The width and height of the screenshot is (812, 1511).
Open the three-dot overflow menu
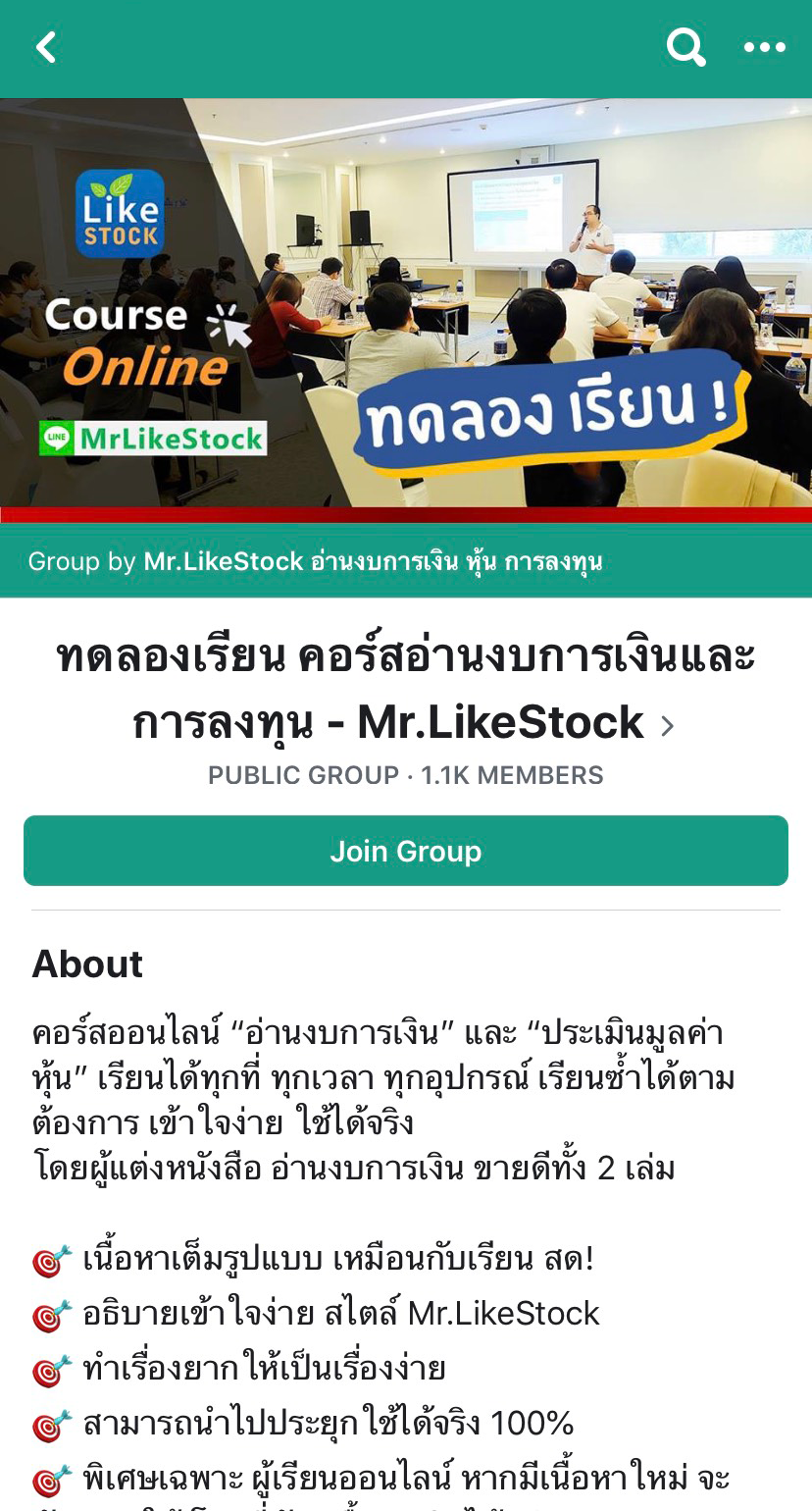click(x=764, y=47)
